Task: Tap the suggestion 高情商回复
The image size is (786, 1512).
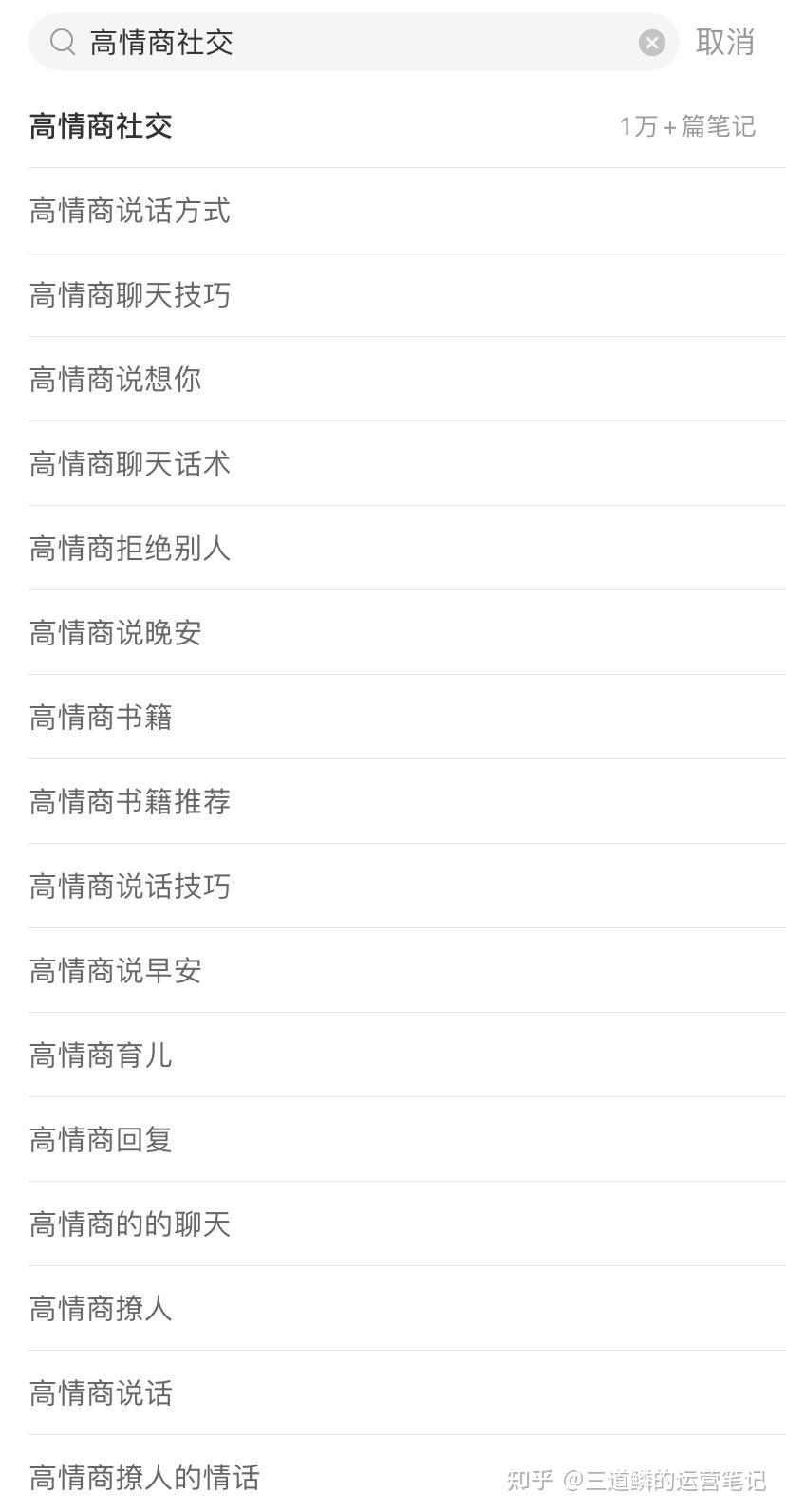Action: click(x=102, y=1140)
